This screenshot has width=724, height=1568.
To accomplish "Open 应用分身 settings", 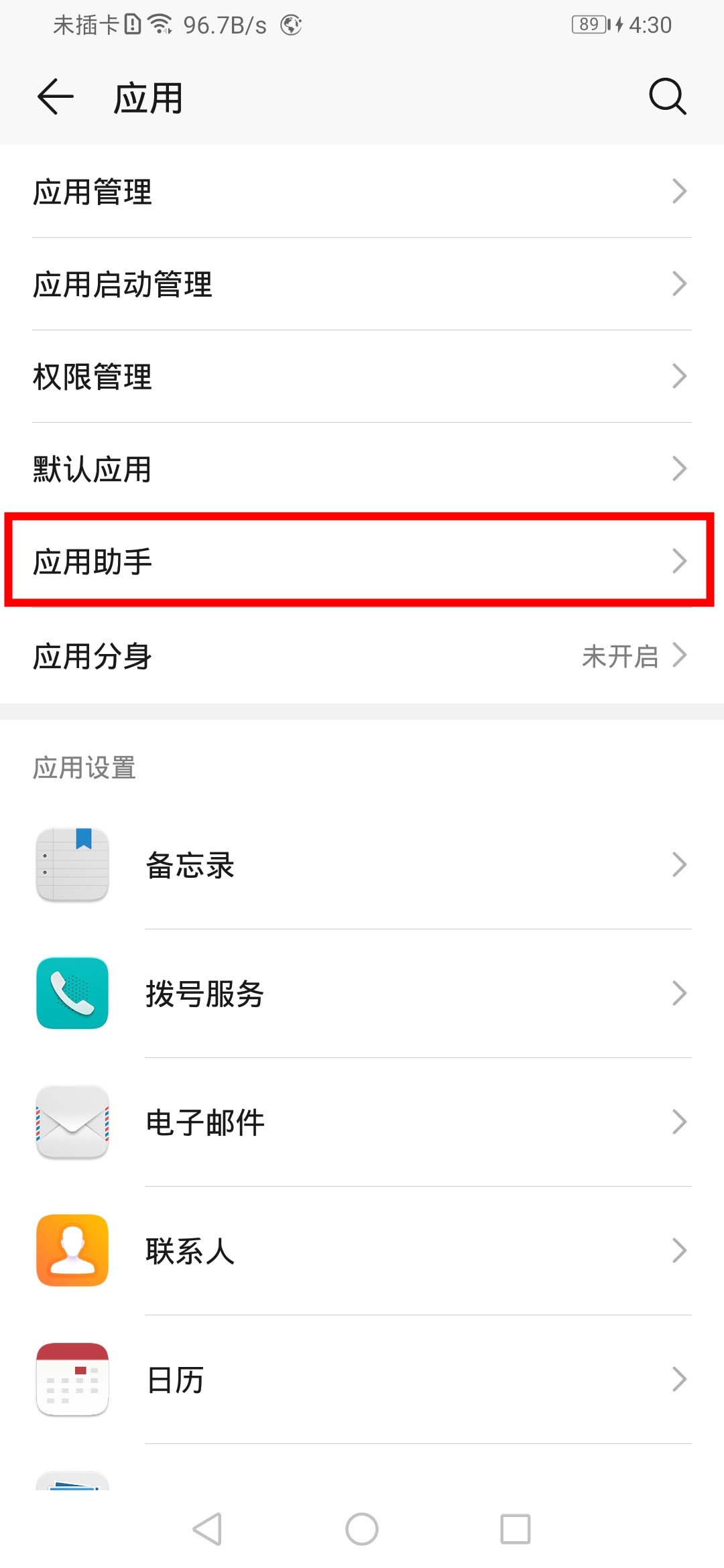I will click(x=362, y=655).
